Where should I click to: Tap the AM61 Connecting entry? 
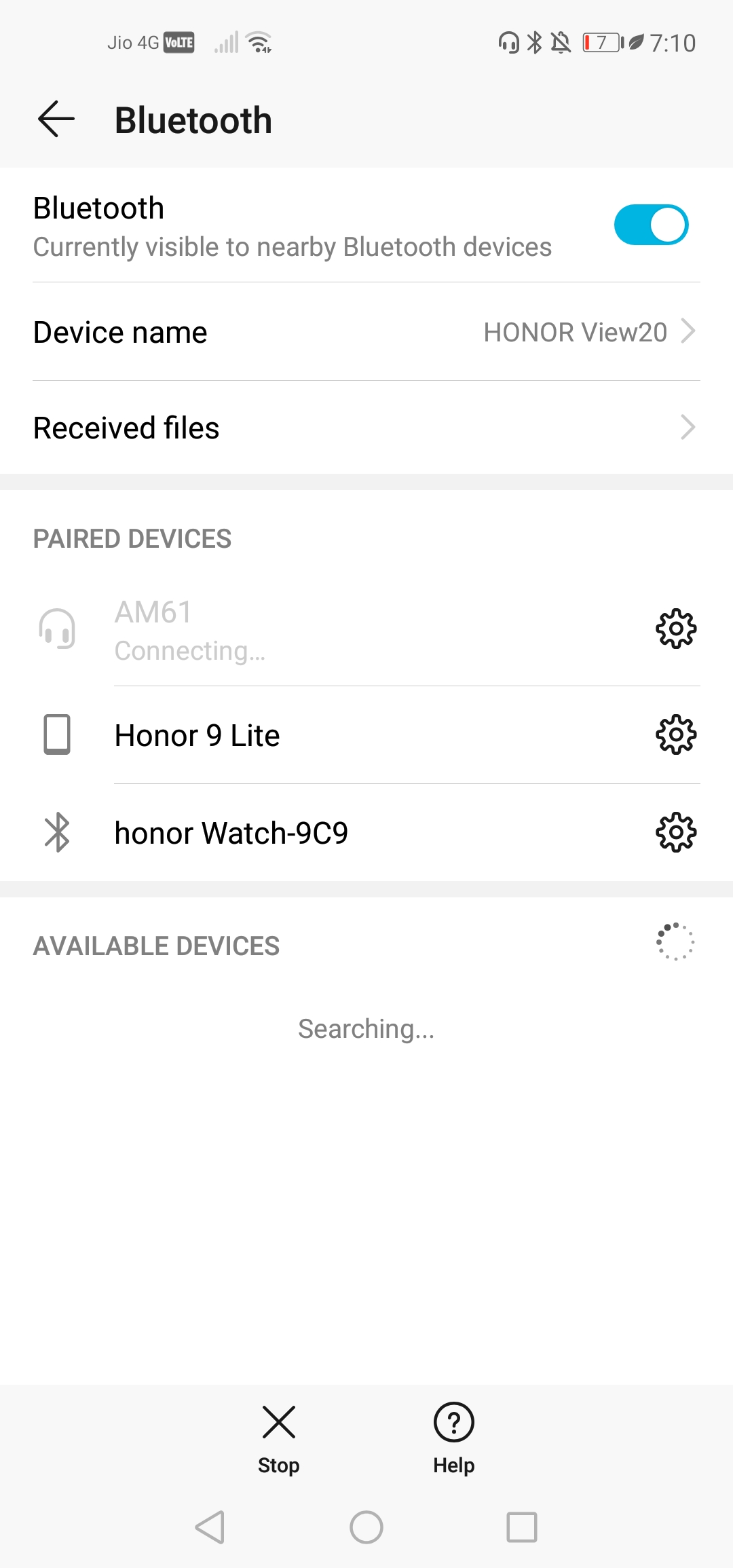point(271,629)
